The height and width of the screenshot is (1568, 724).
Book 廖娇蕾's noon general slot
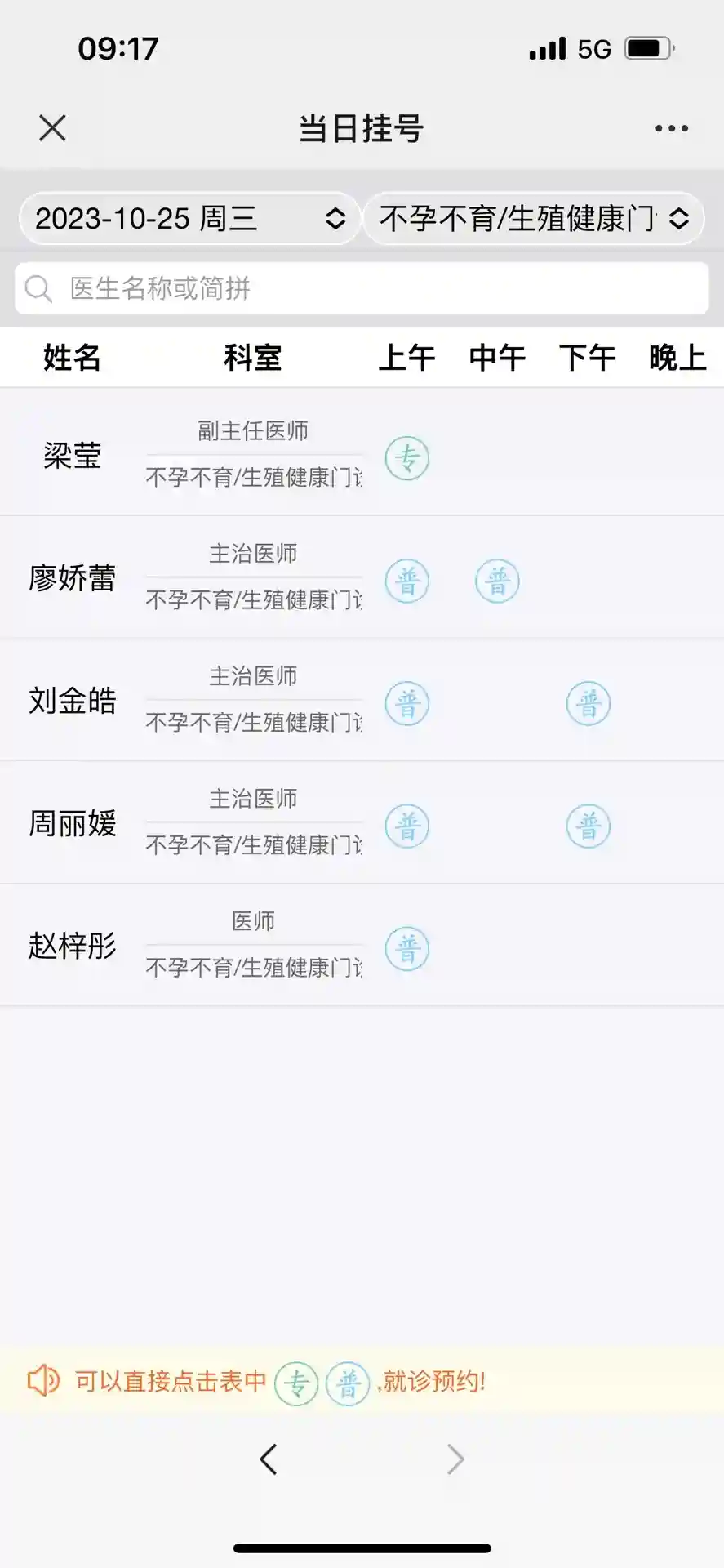(x=497, y=581)
